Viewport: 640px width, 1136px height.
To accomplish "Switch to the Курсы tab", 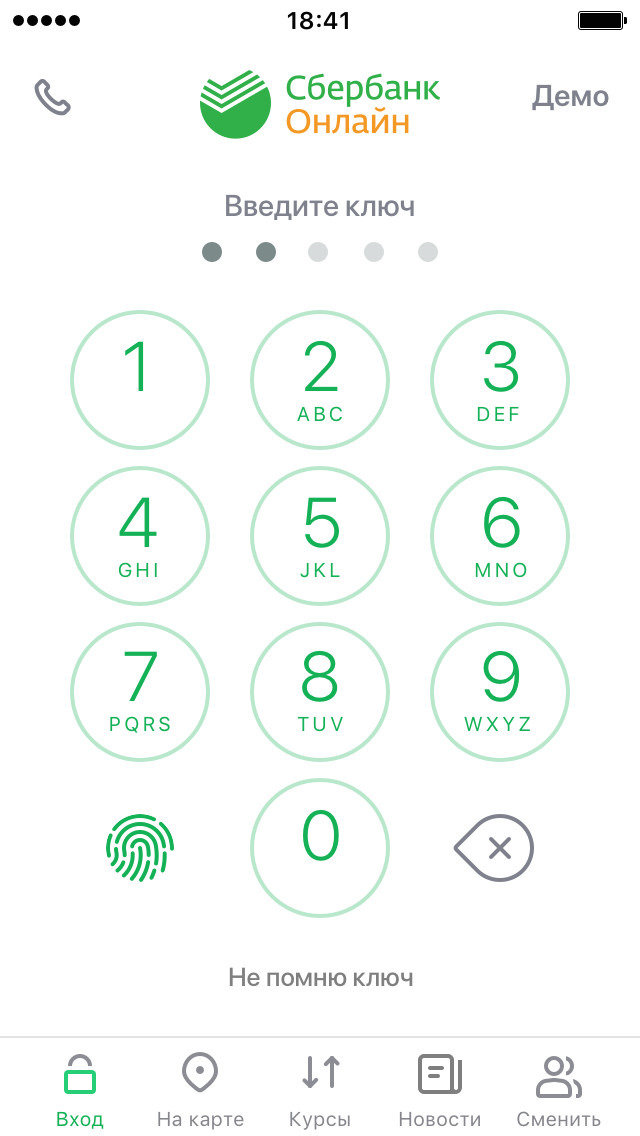I will [320, 1088].
